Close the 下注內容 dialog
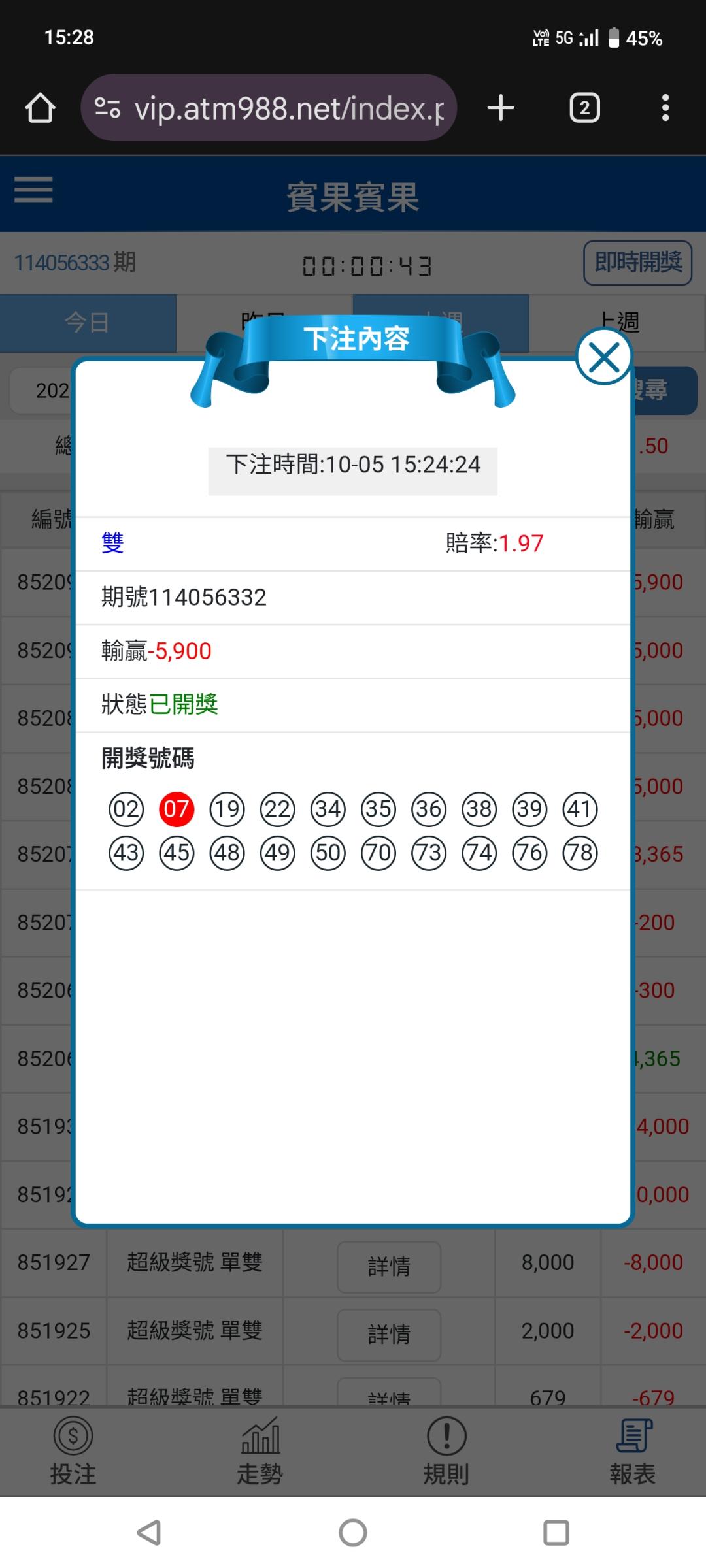The height and width of the screenshot is (1568, 706). click(604, 357)
